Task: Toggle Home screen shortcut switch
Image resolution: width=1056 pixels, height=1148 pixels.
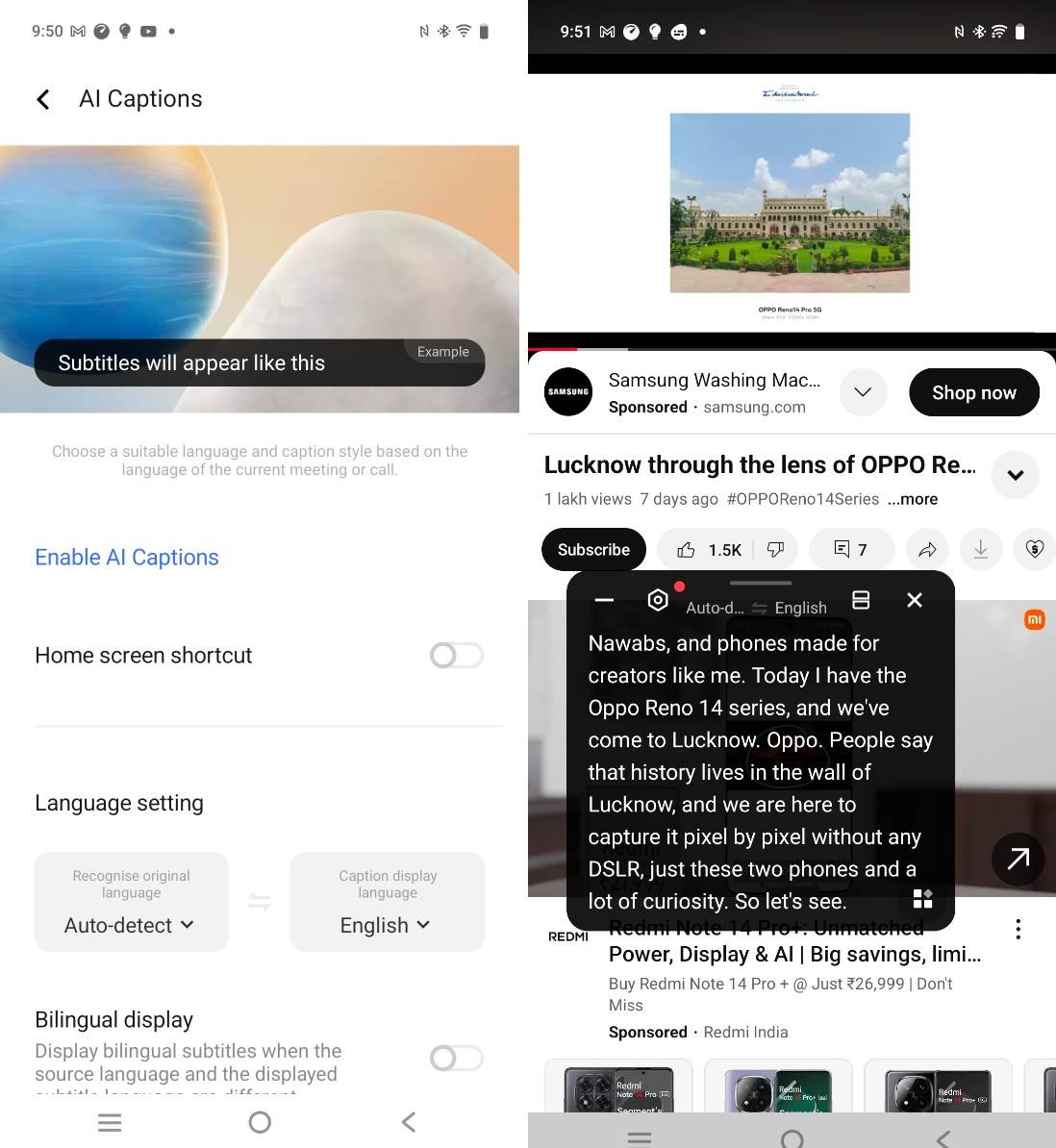Action: pos(456,656)
